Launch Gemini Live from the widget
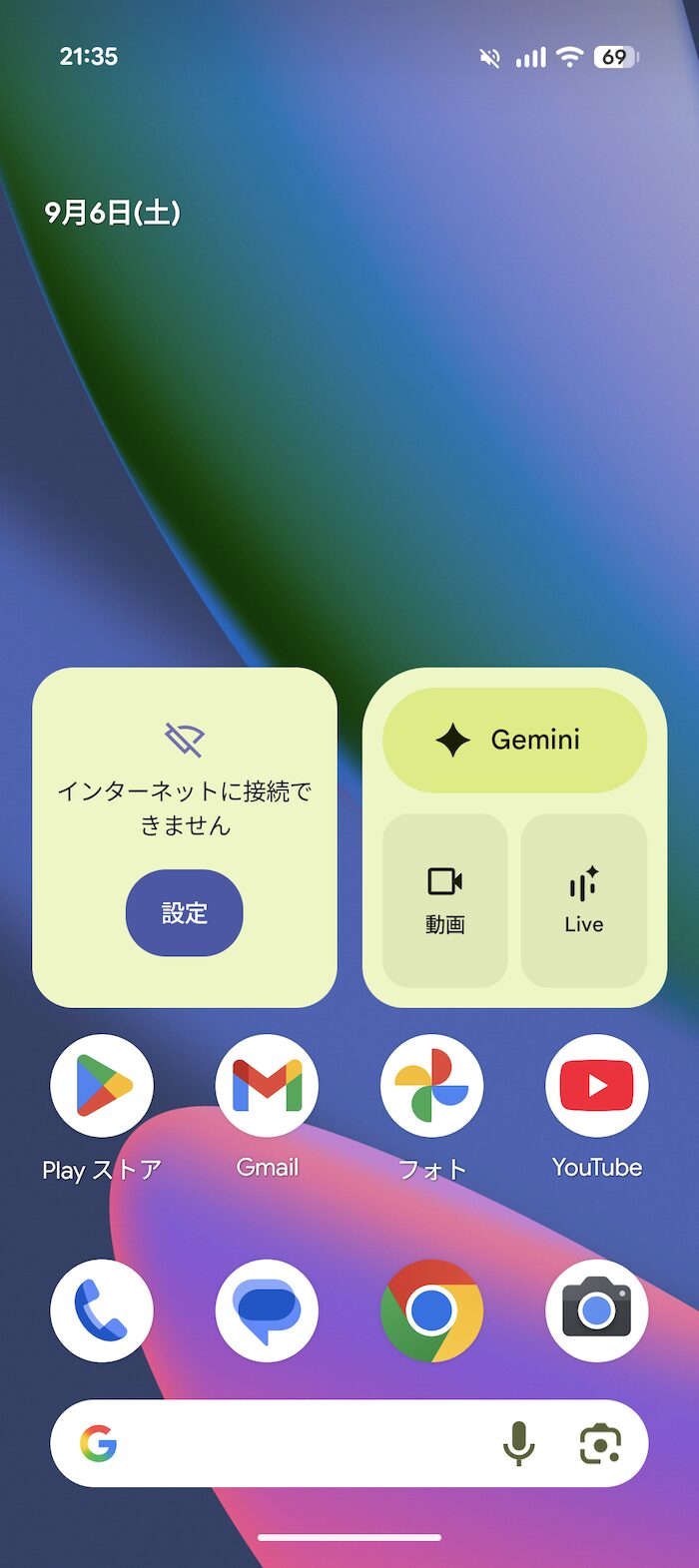This screenshot has width=699, height=1568. click(x=584, y=900)
